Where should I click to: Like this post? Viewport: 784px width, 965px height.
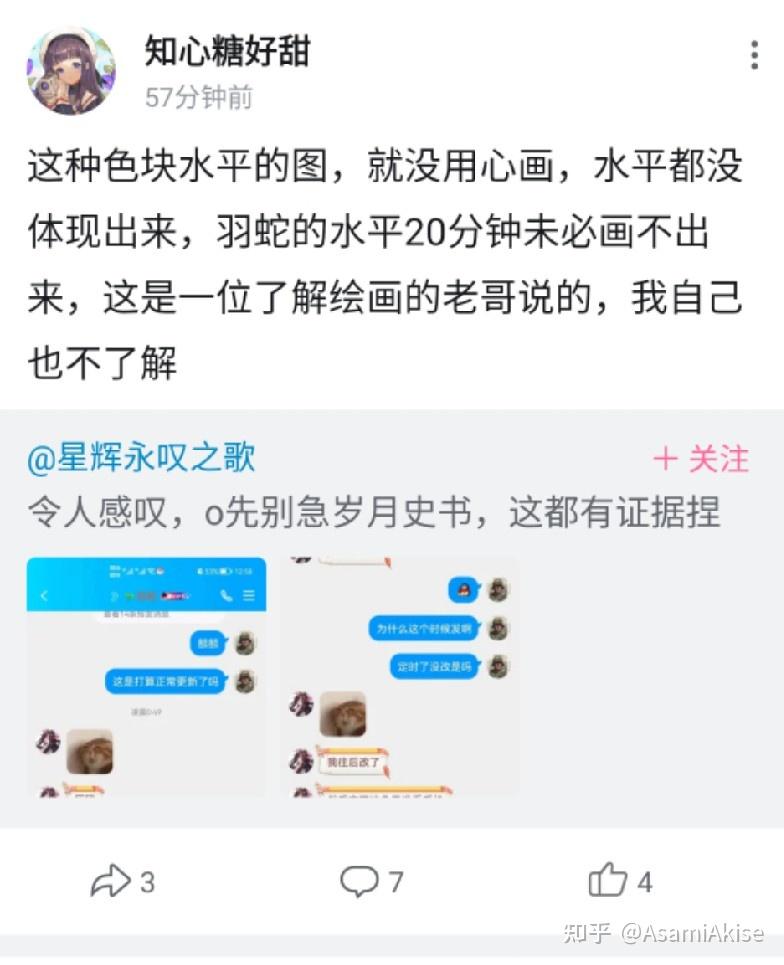(620, 881)
